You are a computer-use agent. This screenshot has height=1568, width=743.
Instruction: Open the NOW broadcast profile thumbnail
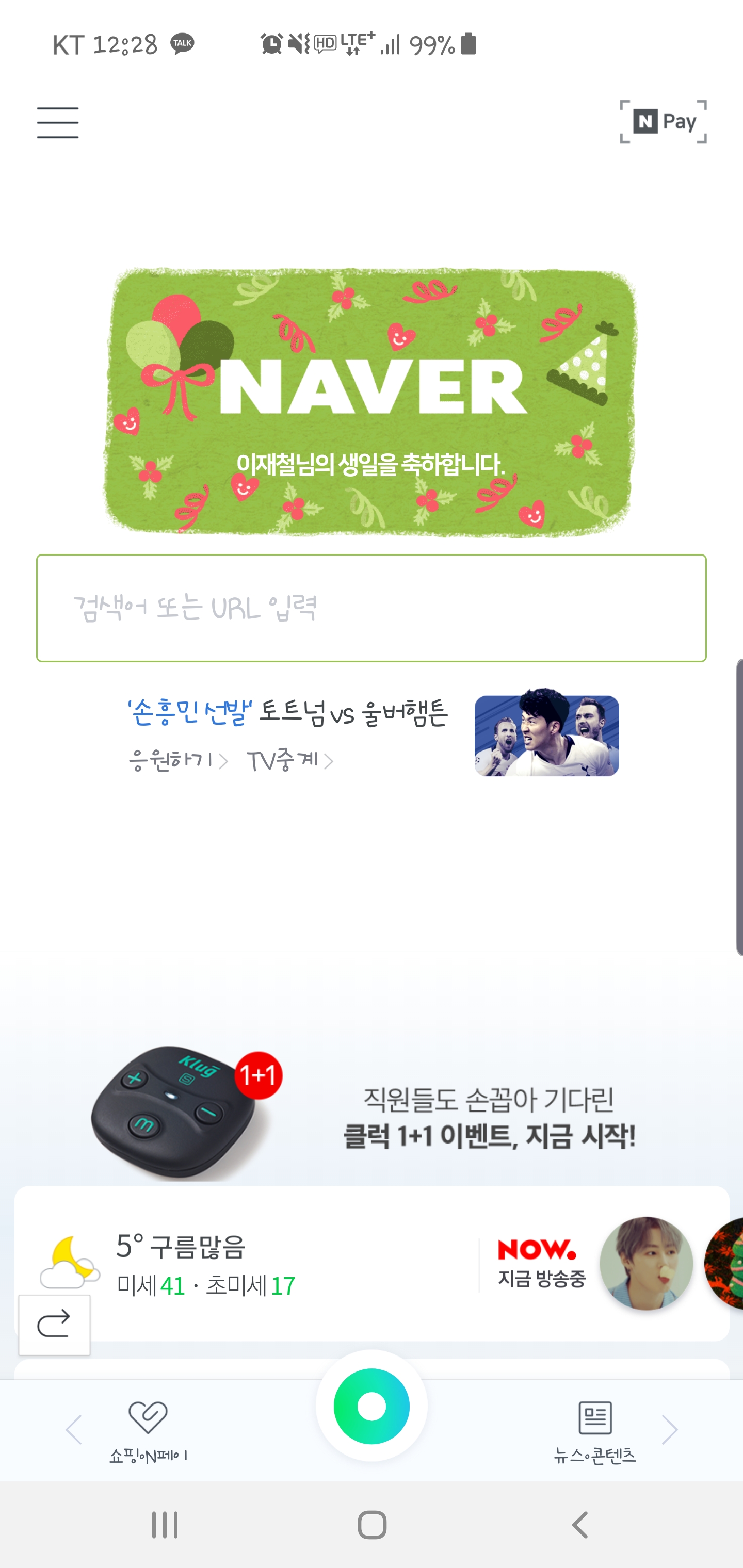tap(646, 1264)
